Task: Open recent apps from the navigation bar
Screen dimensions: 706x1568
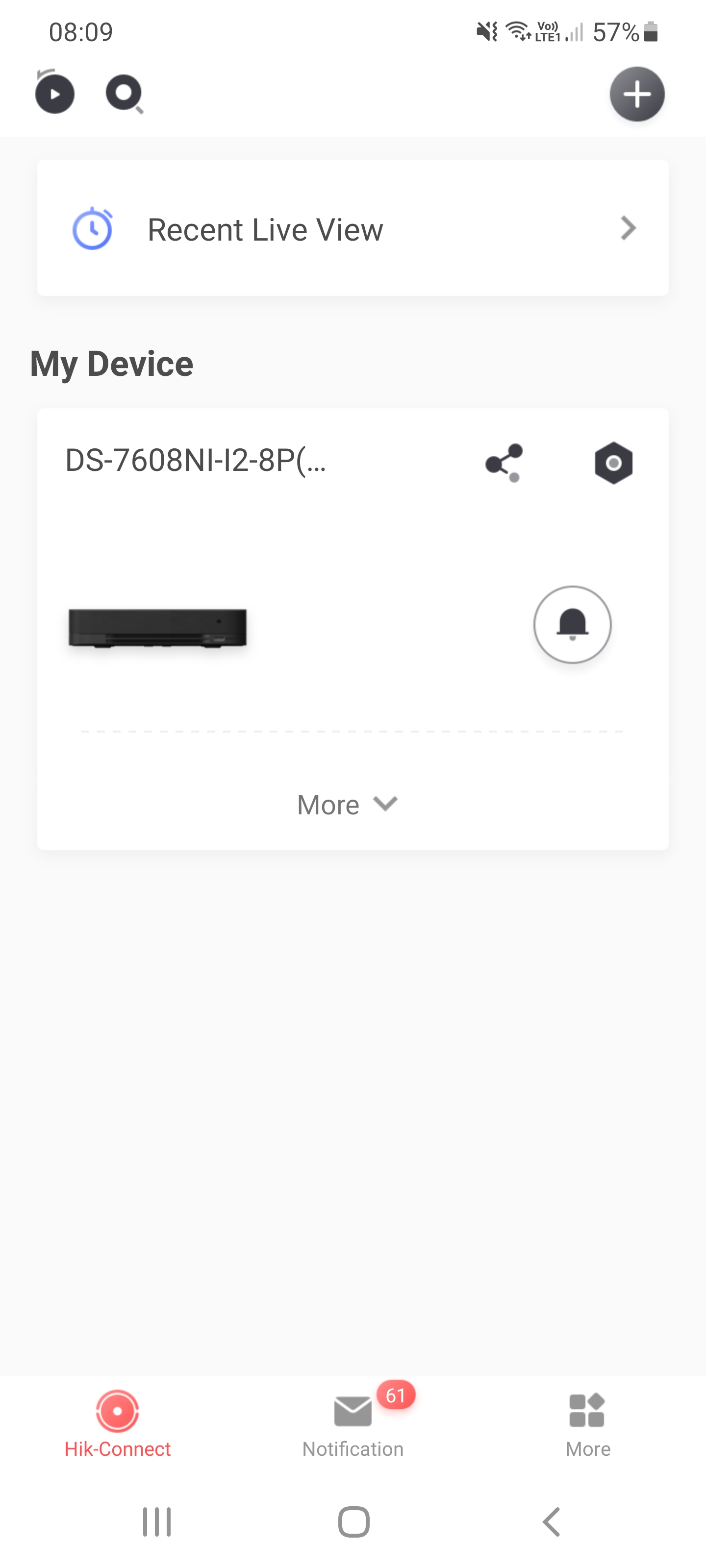Action: (x=156, y=1522)
